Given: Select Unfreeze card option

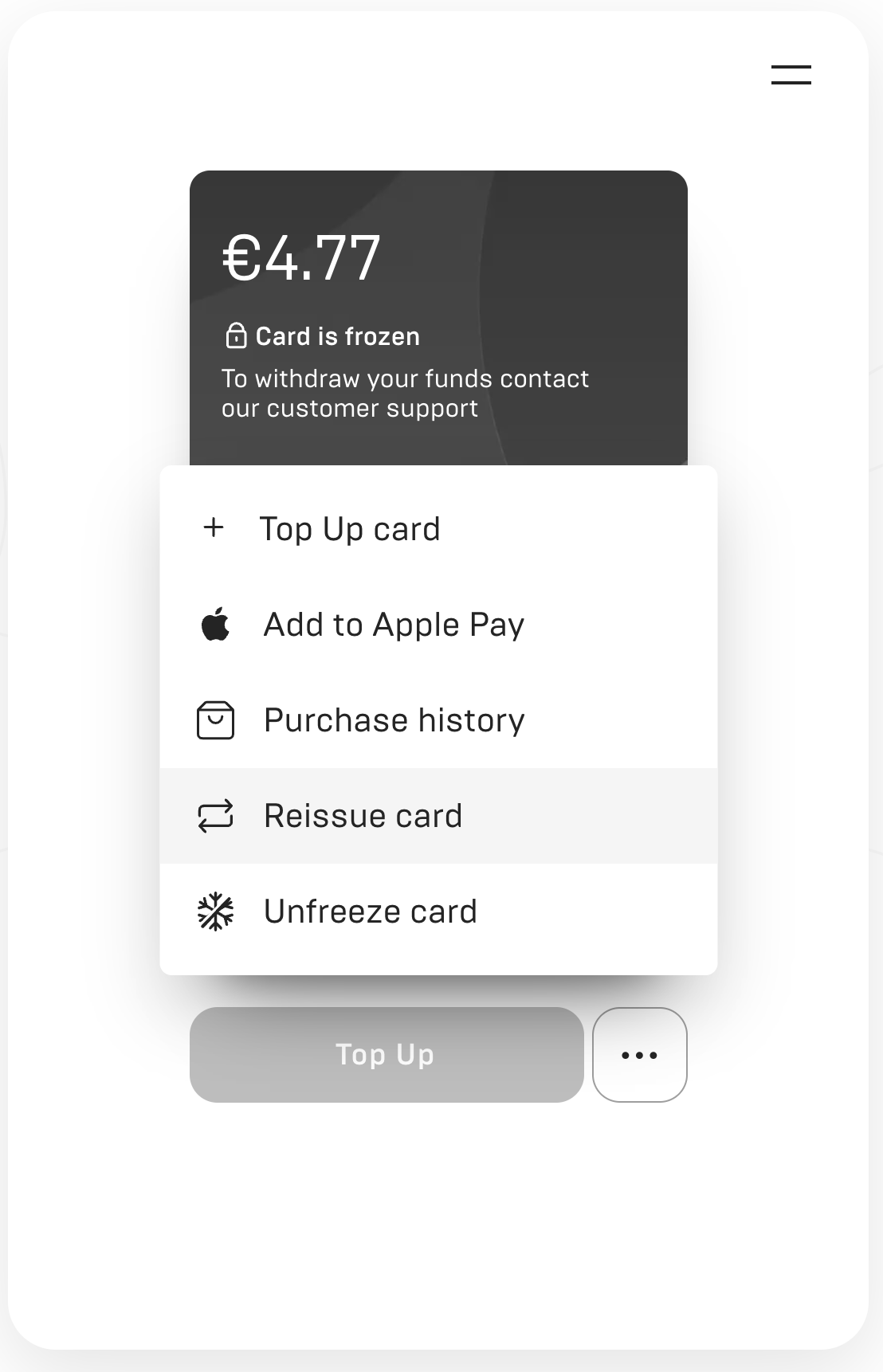Looking at the screenshot, I should click(x=371, y=911).
